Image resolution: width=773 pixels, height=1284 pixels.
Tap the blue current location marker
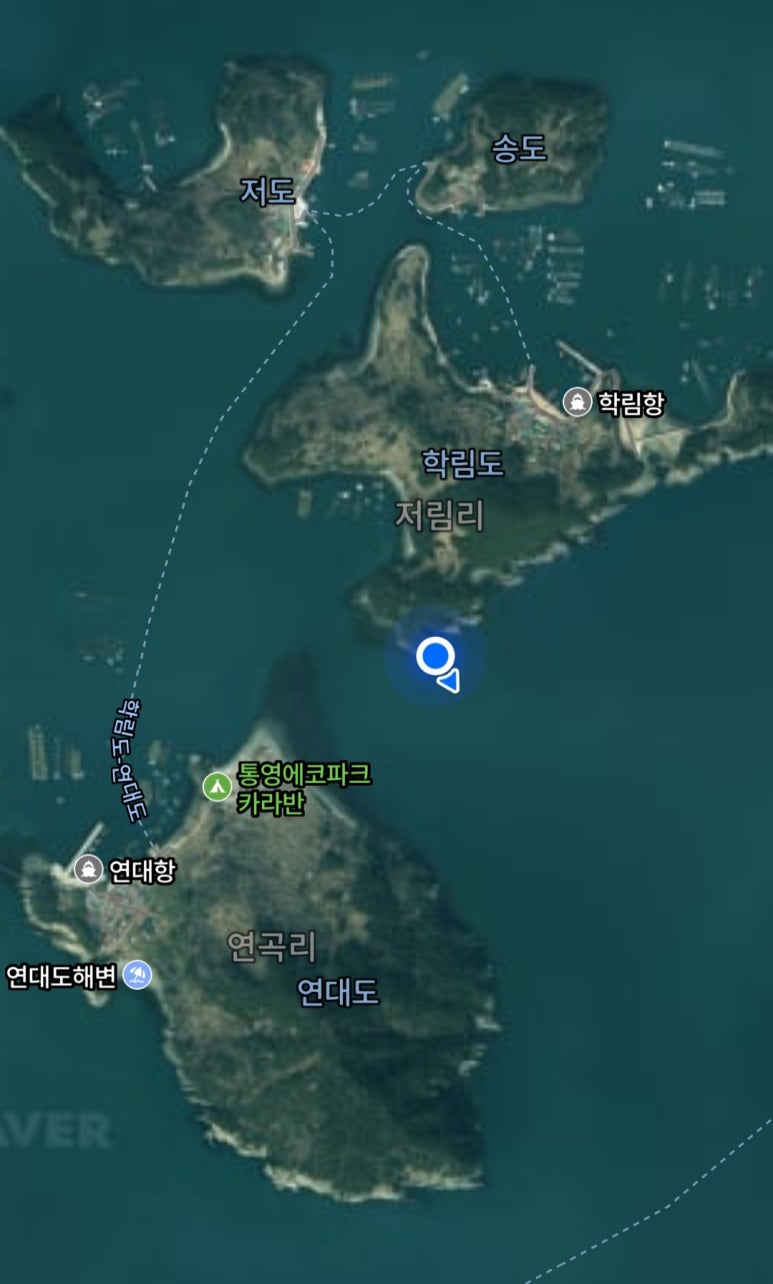coord(436,657)
